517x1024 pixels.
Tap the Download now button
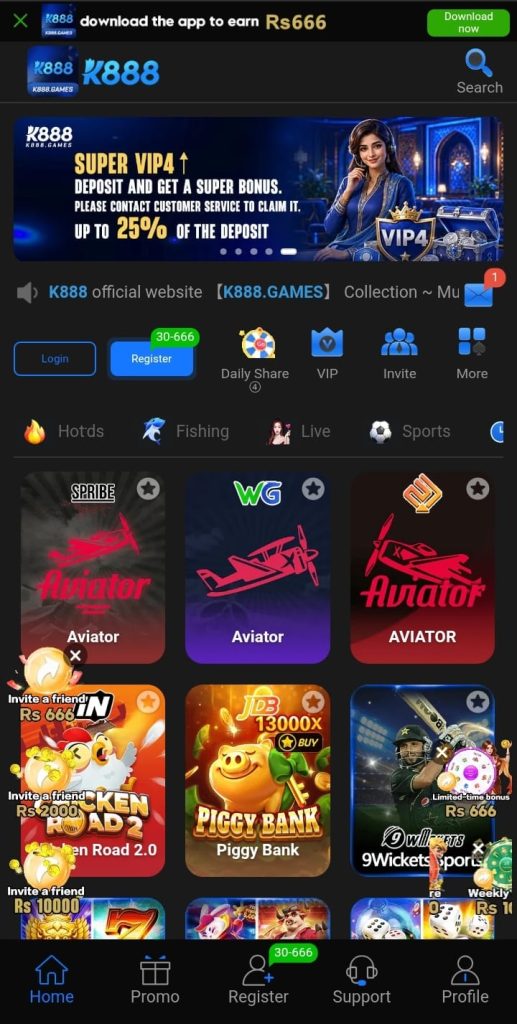click(468, 23)
